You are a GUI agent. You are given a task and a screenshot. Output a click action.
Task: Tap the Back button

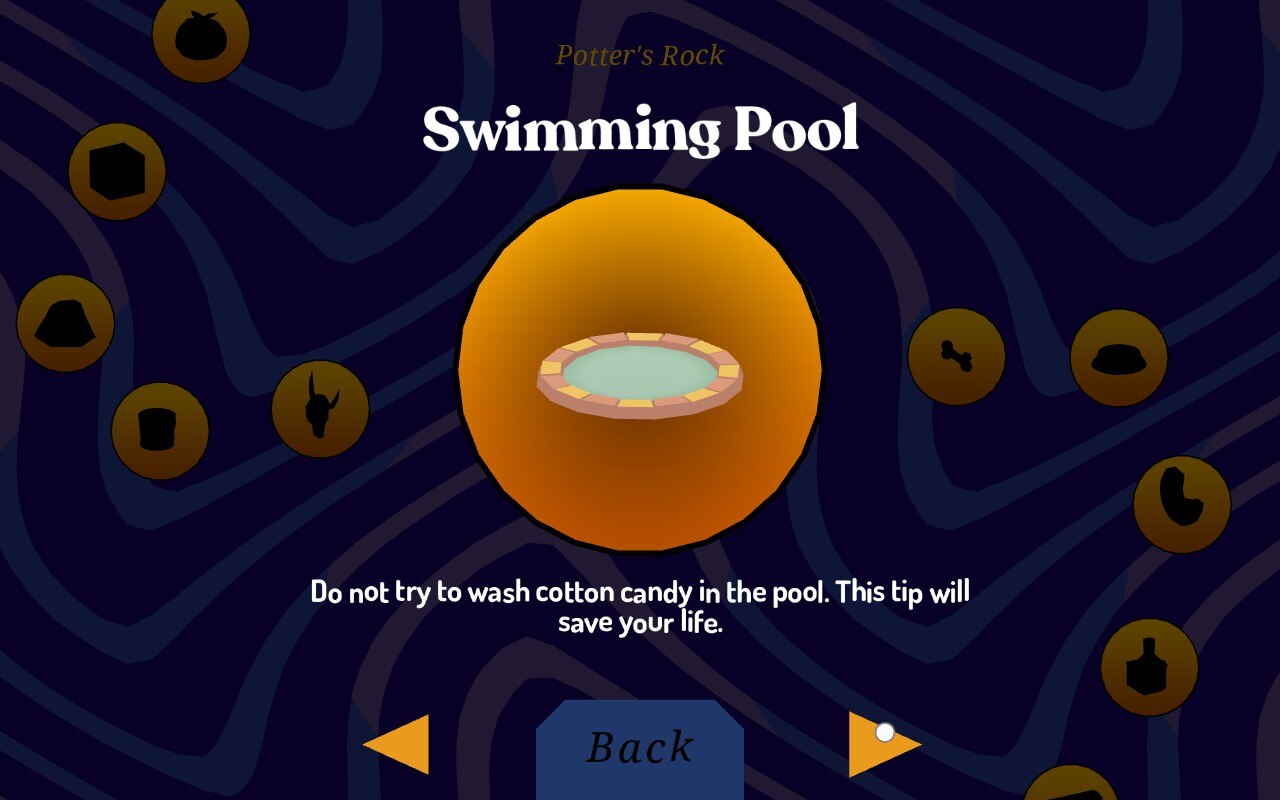[x=640, y=748]
